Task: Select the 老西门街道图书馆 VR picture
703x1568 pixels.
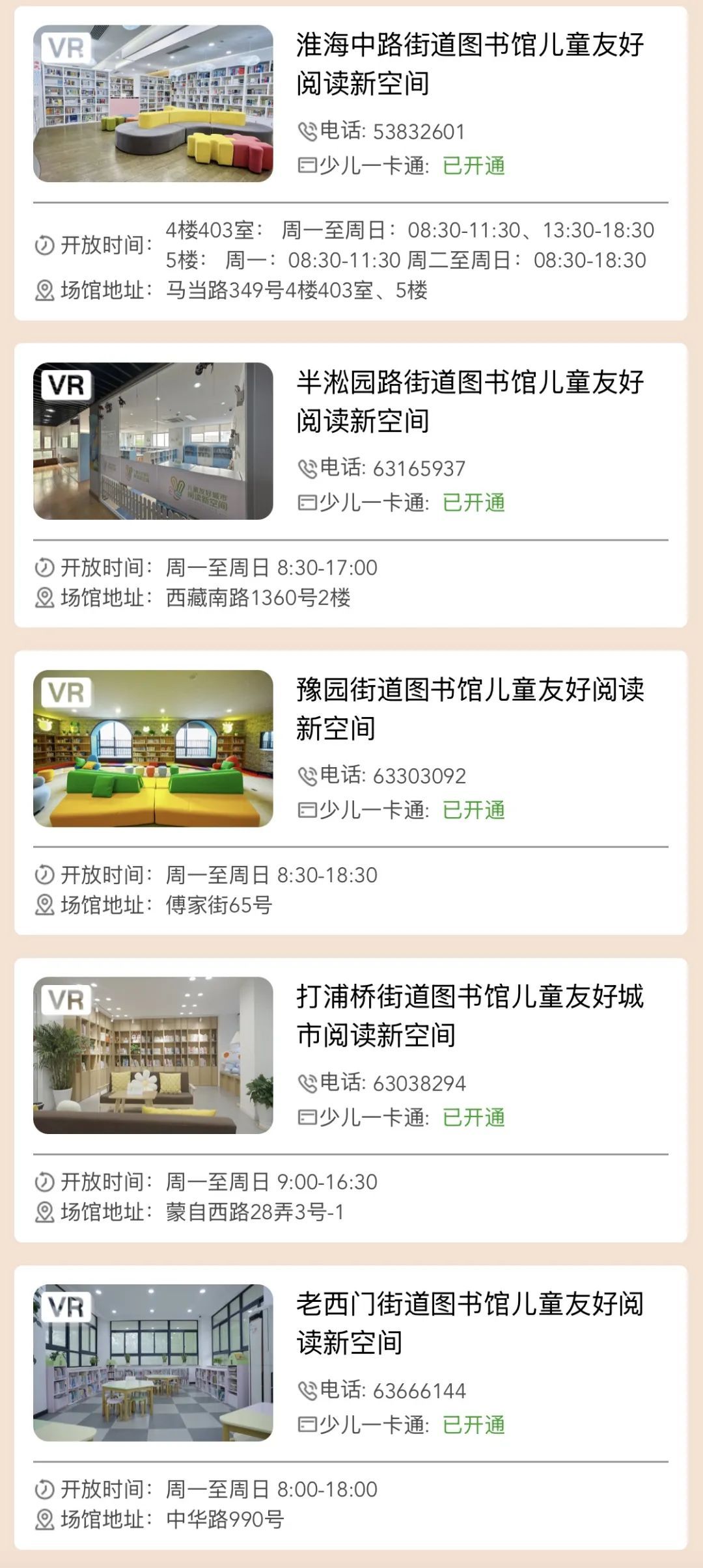Action: tap(153, 1362)
